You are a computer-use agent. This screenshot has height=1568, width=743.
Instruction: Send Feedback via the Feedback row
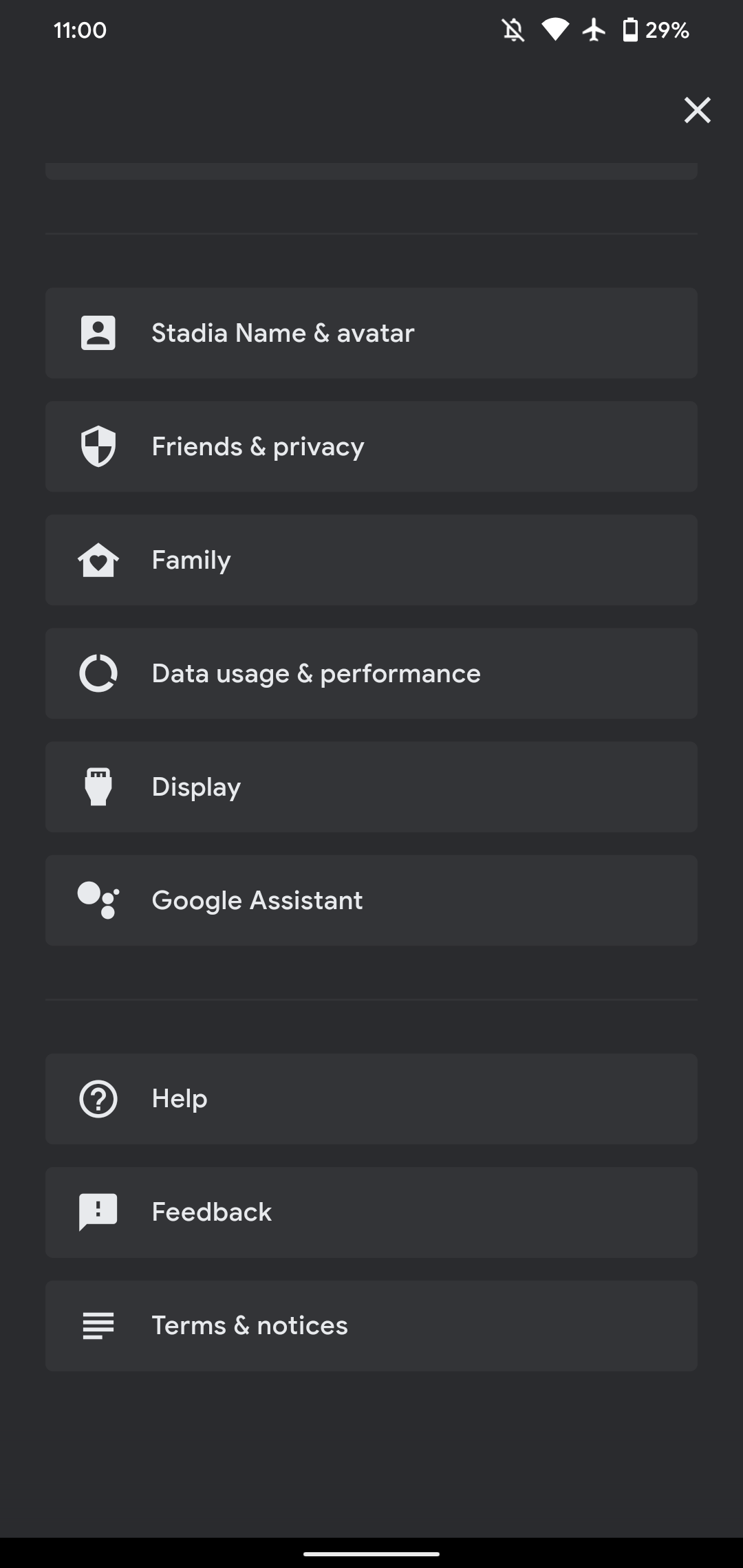(371, 1211)
